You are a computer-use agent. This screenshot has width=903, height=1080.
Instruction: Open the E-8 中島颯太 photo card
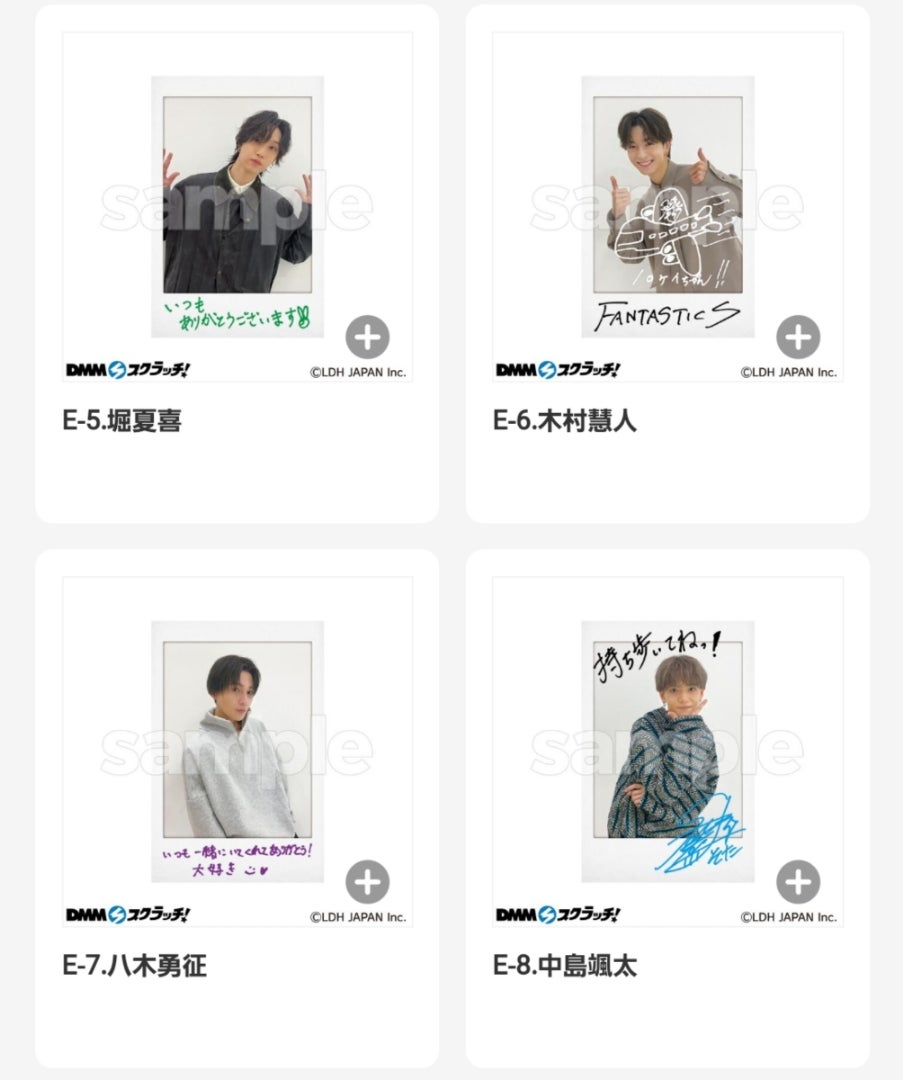click(667, 750)
